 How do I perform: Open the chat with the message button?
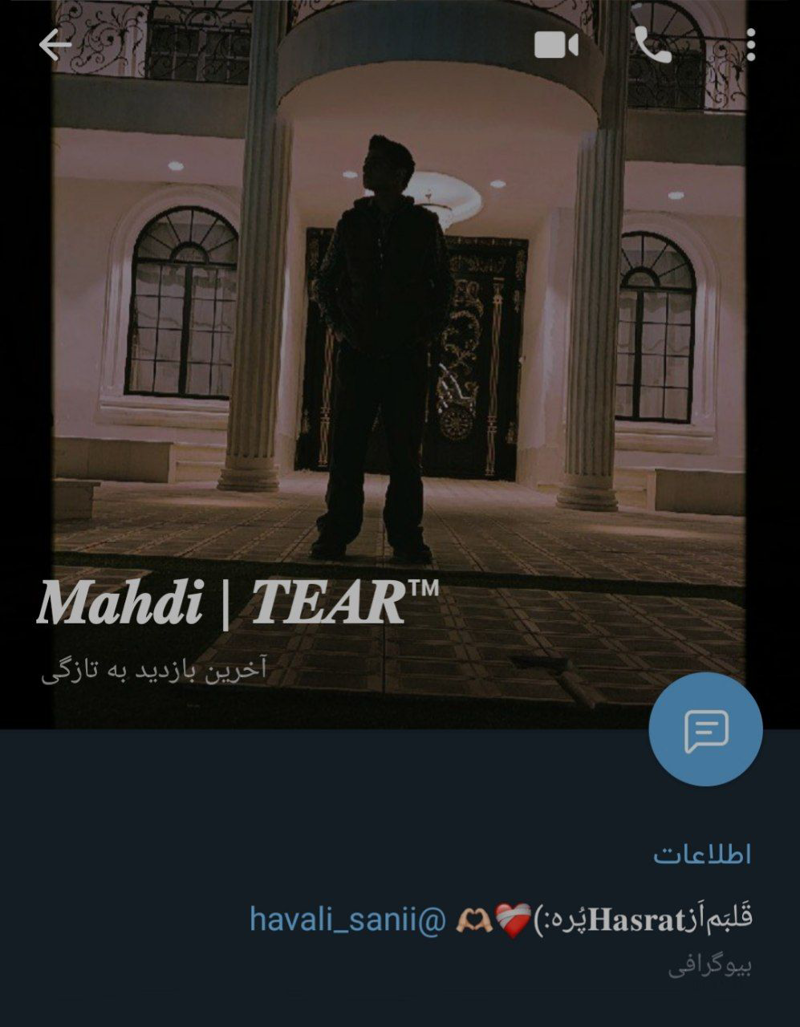pyautogui.click(x=705, y=729)
